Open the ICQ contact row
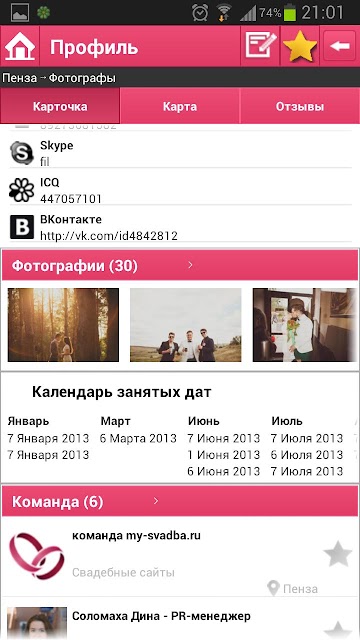Screen dimensions: 360x640 pyautogui.click(x=180, y=190)
